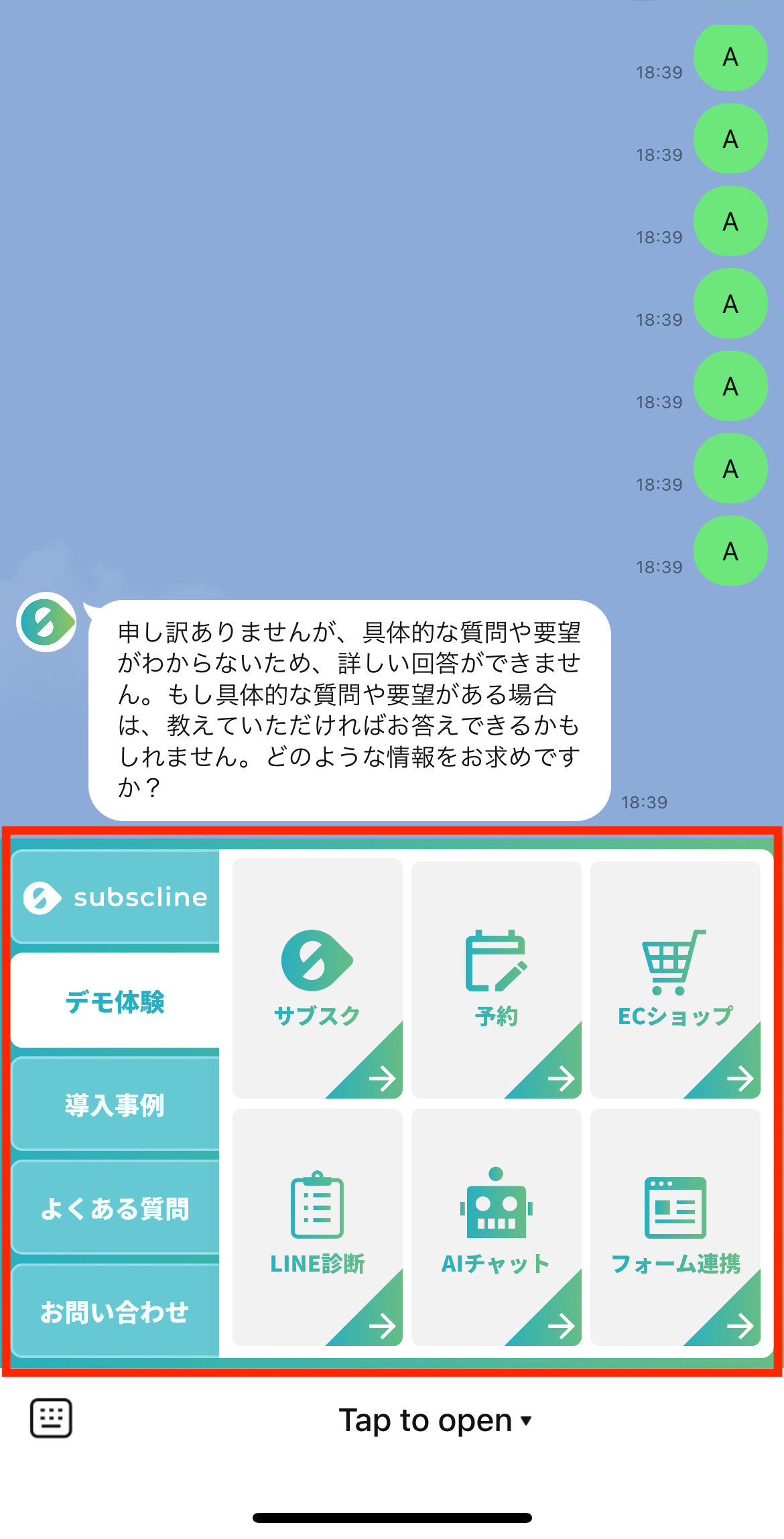Launch the LINE診断 demo tile
The height and width of the screenshot is (1539, 784).
(x=317, y=1227)
